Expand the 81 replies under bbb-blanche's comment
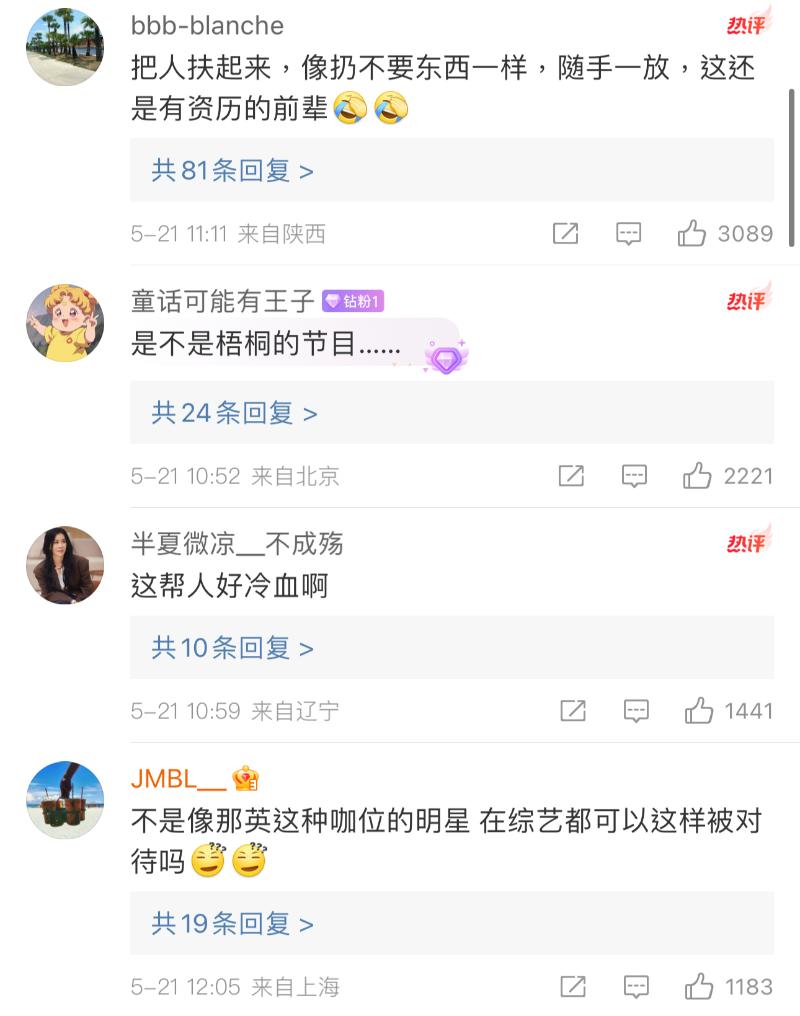This screenshot has width=800, height=1016. pos(232,171)
